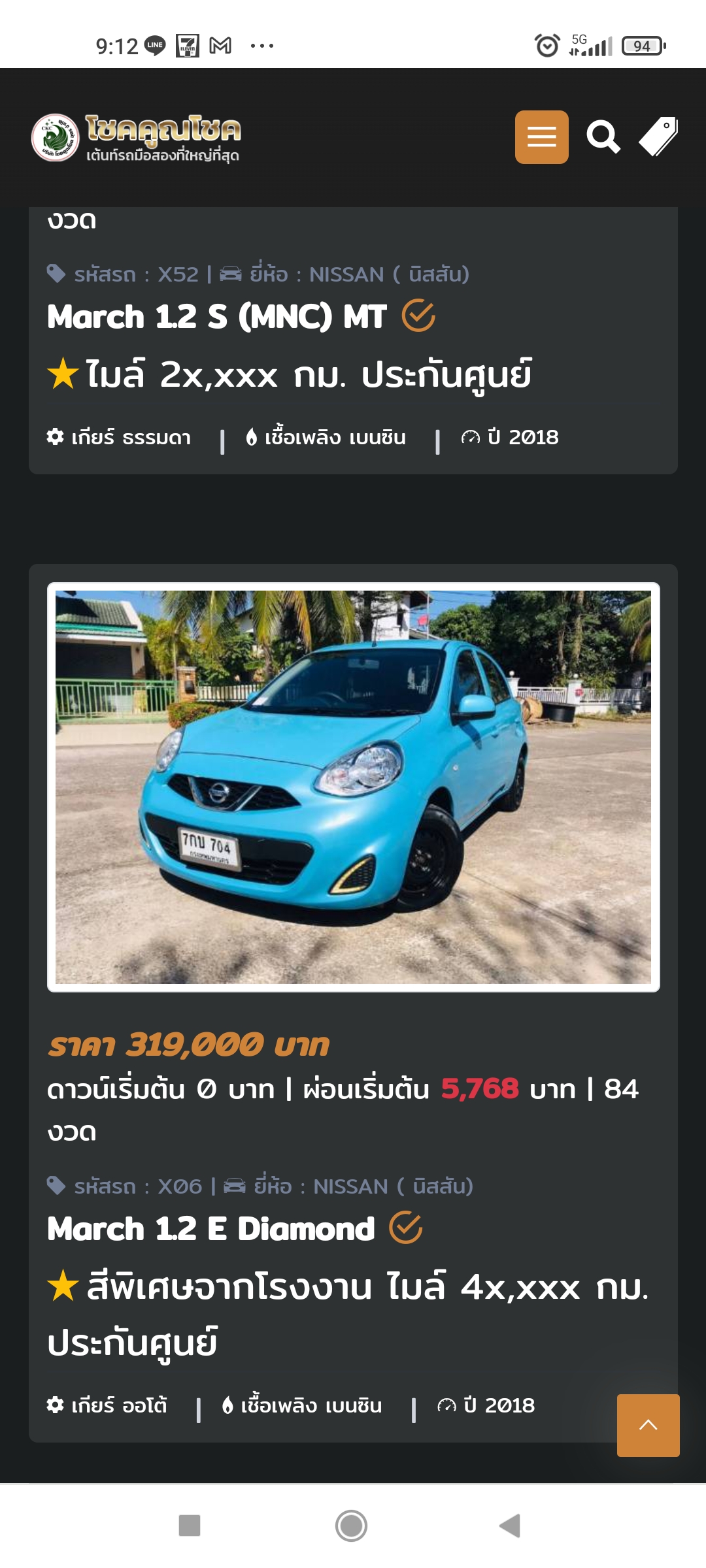Go back with the system back button
This screenshot has width=706, height=1568.
point(510,1526)
